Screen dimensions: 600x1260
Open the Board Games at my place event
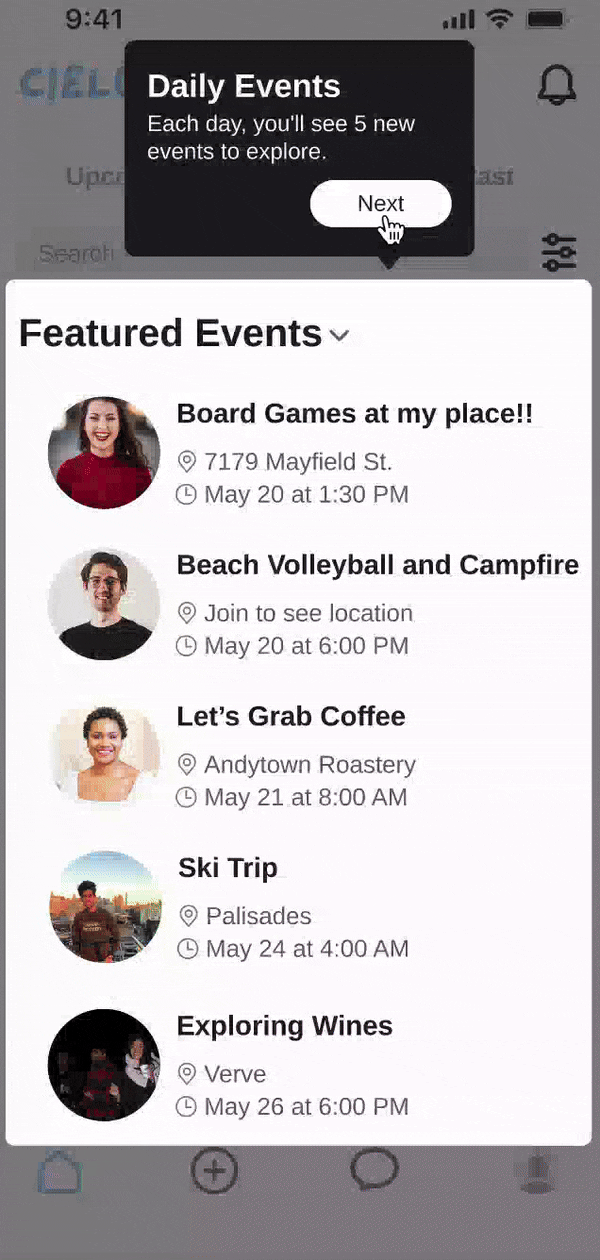pos(355,414)
